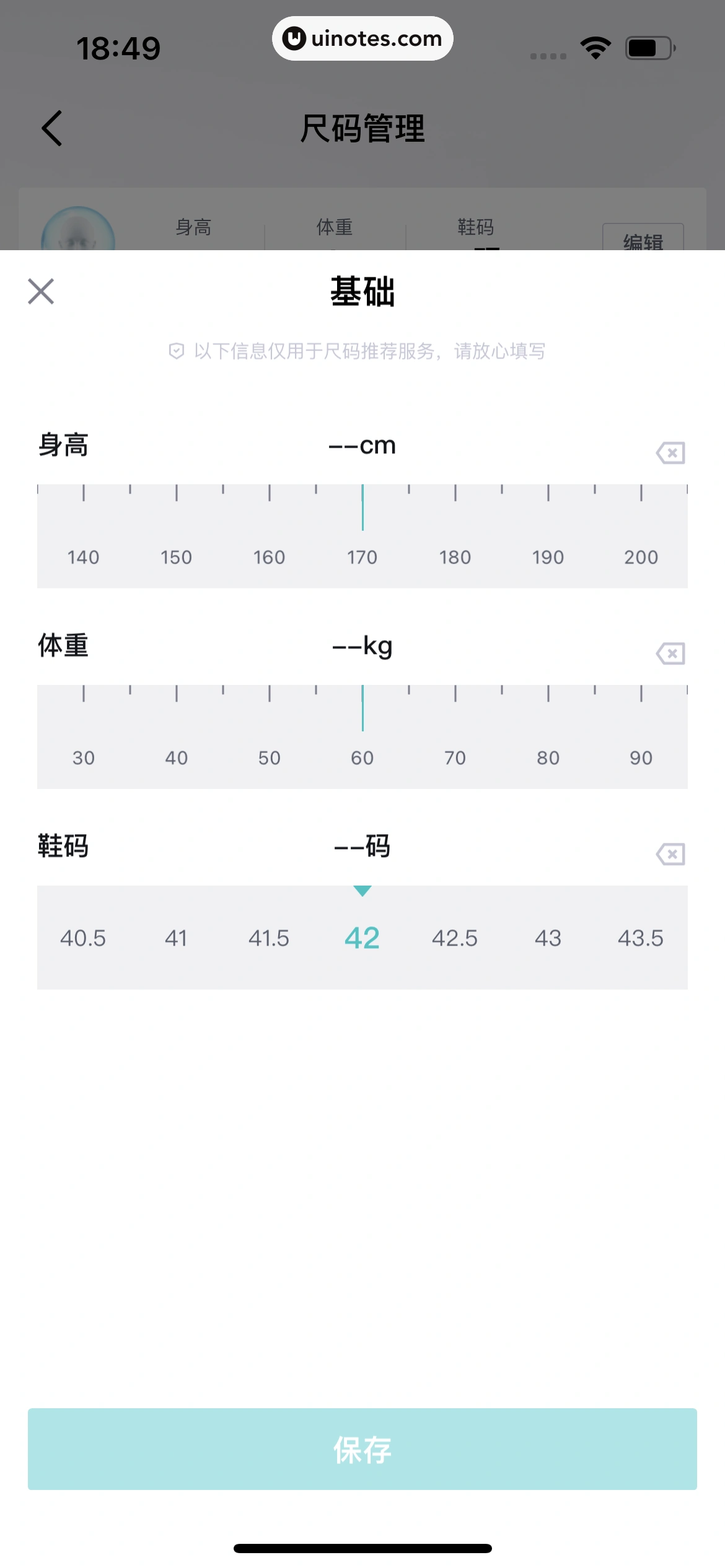The image size is (725, 1568).
Task: Click the teal triangle indicator above 42
Action: pyautogui.click(x=362, y=891)
